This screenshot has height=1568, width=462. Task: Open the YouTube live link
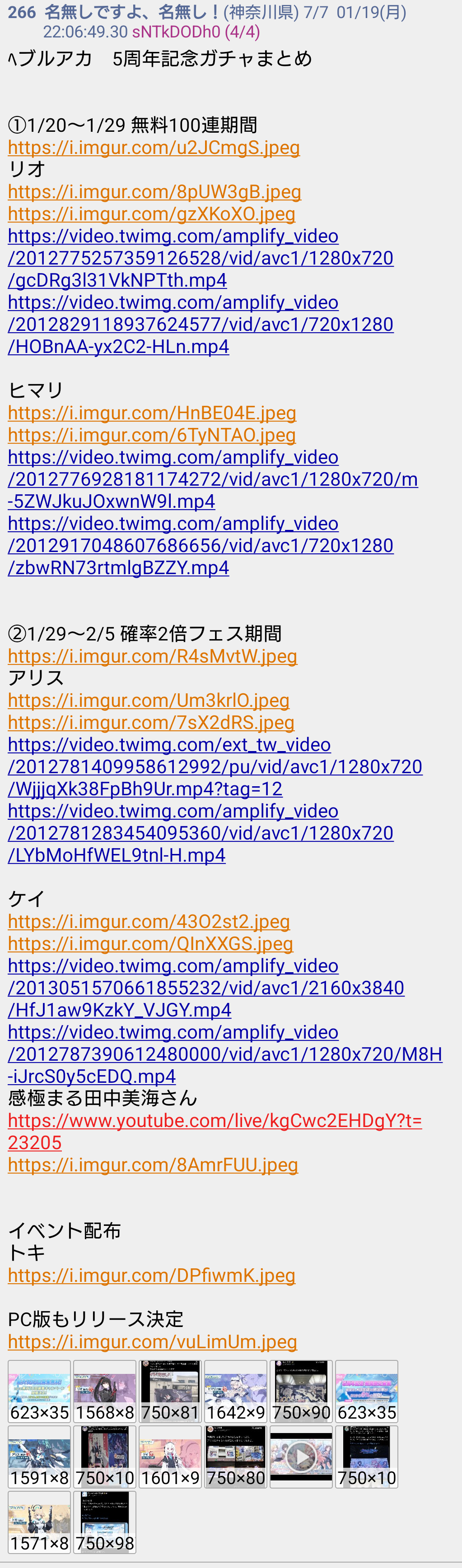tap(214, 1121)
